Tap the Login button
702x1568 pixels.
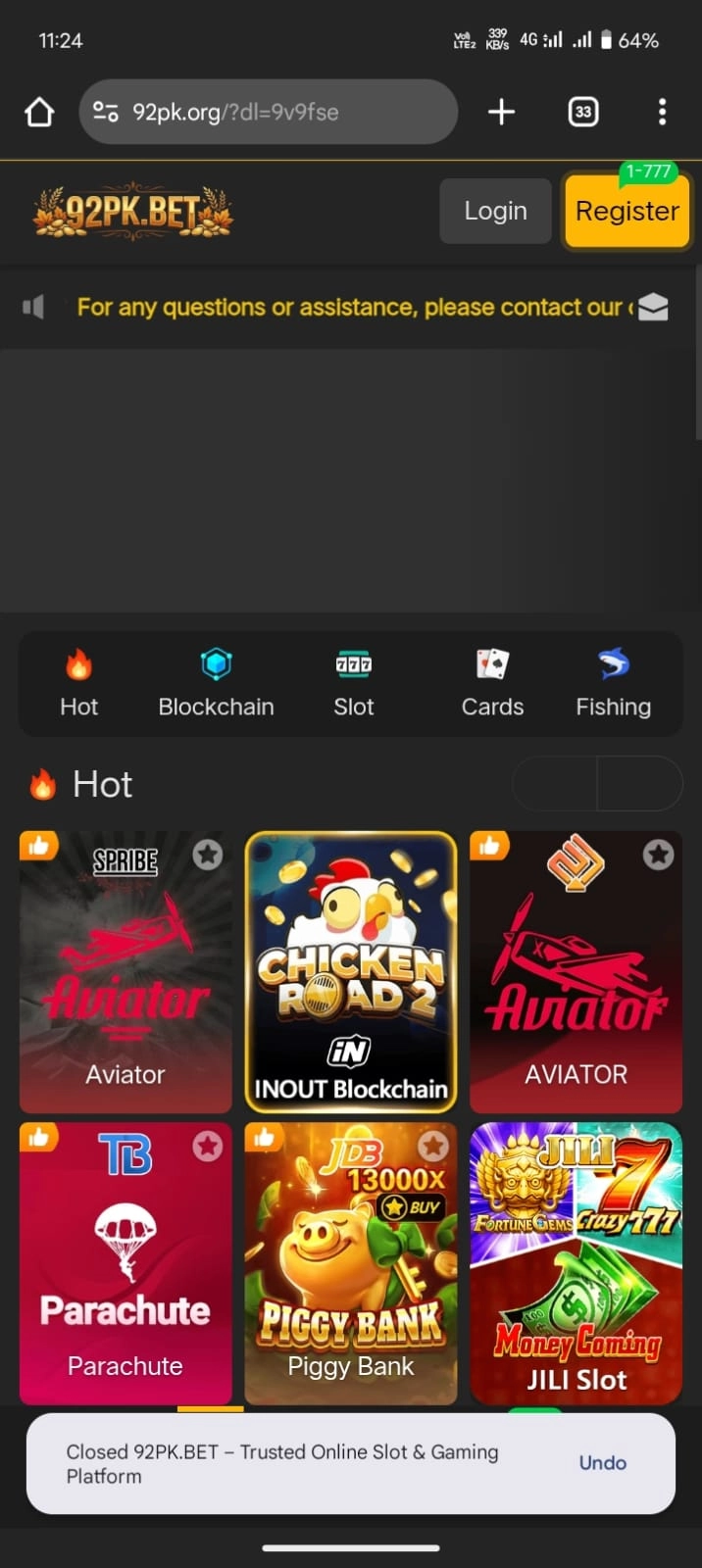(x=495, y=211)
